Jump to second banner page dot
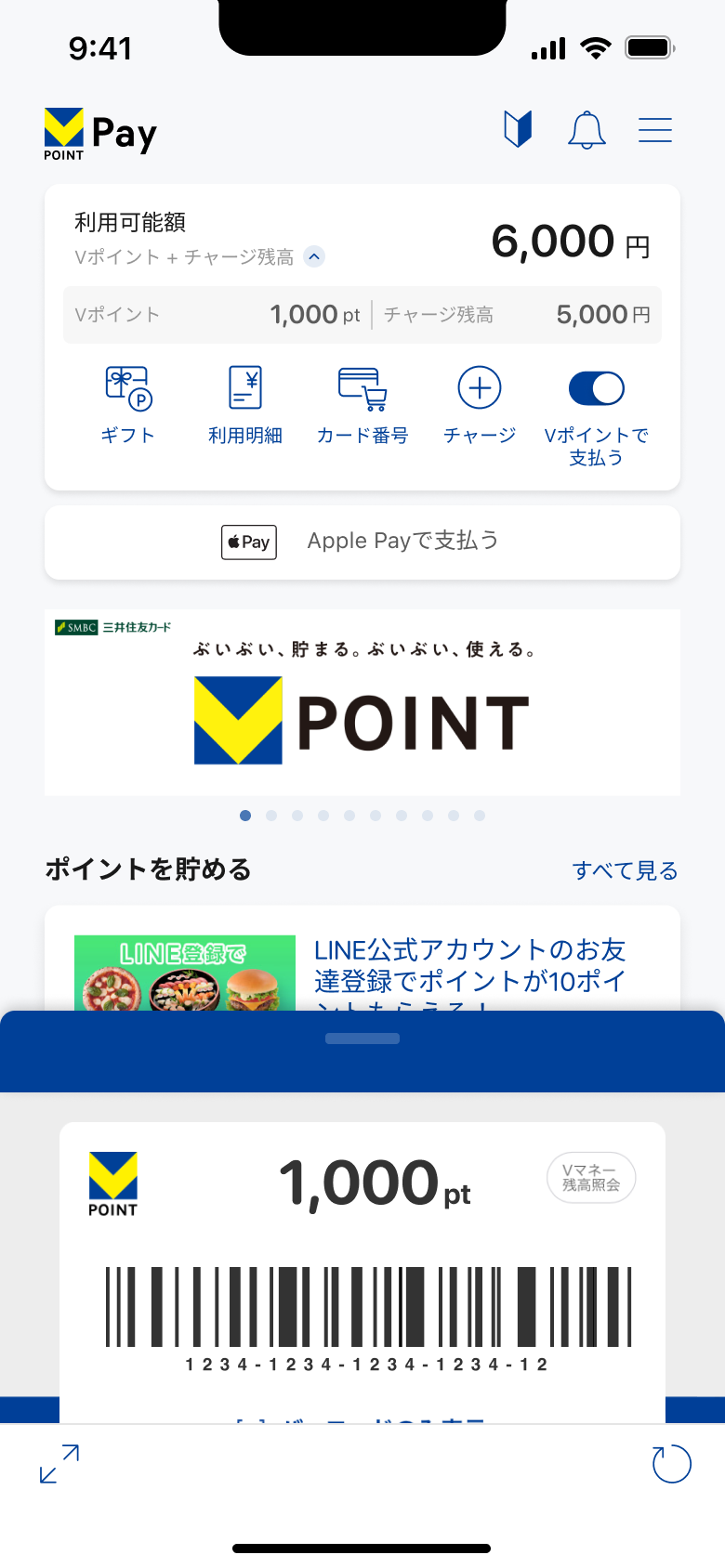The height and width of the screenshot is (1568, 725). tap(271, 816)
